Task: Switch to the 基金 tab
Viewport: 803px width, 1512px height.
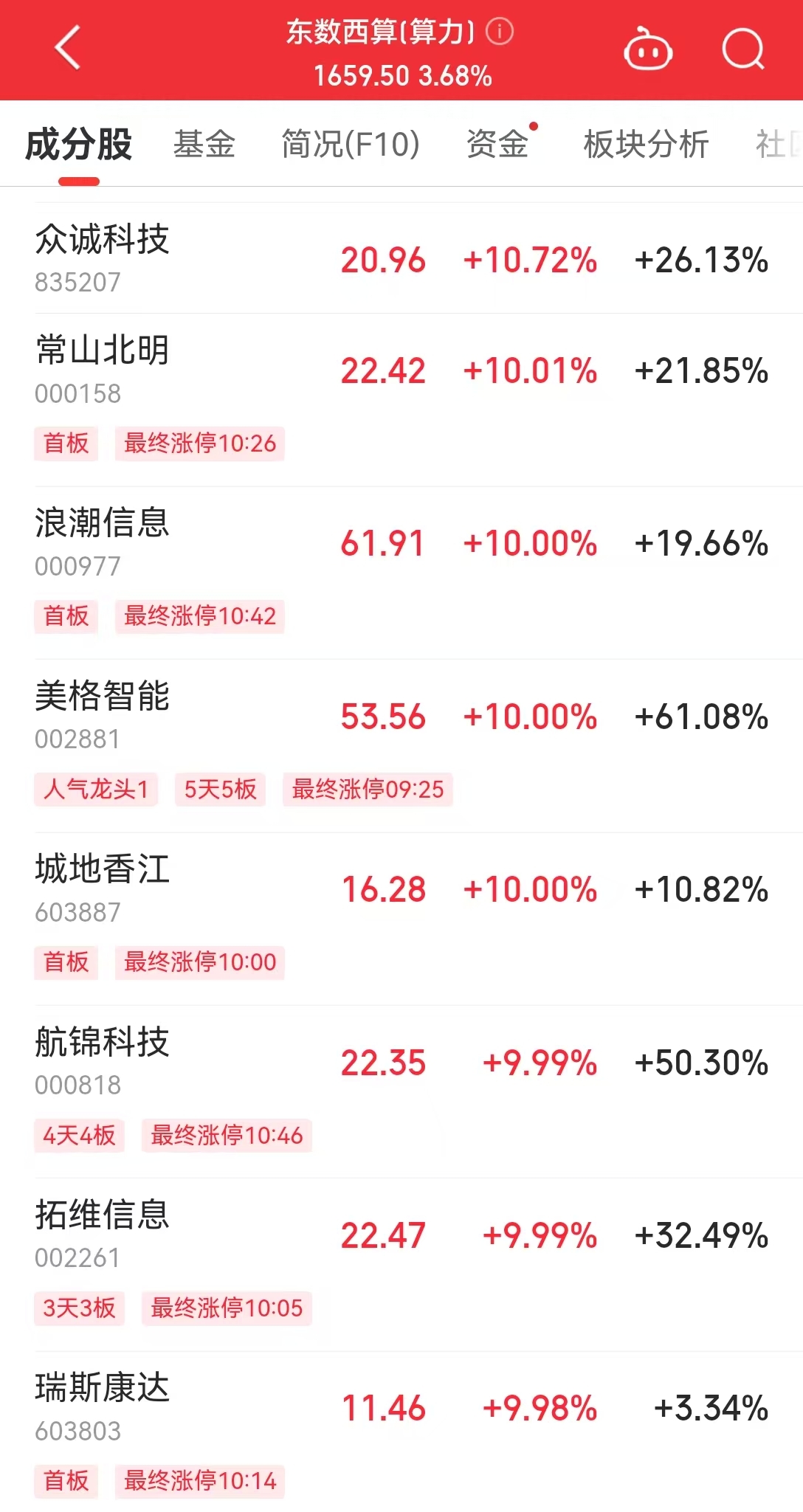Action: pos(204,145)
